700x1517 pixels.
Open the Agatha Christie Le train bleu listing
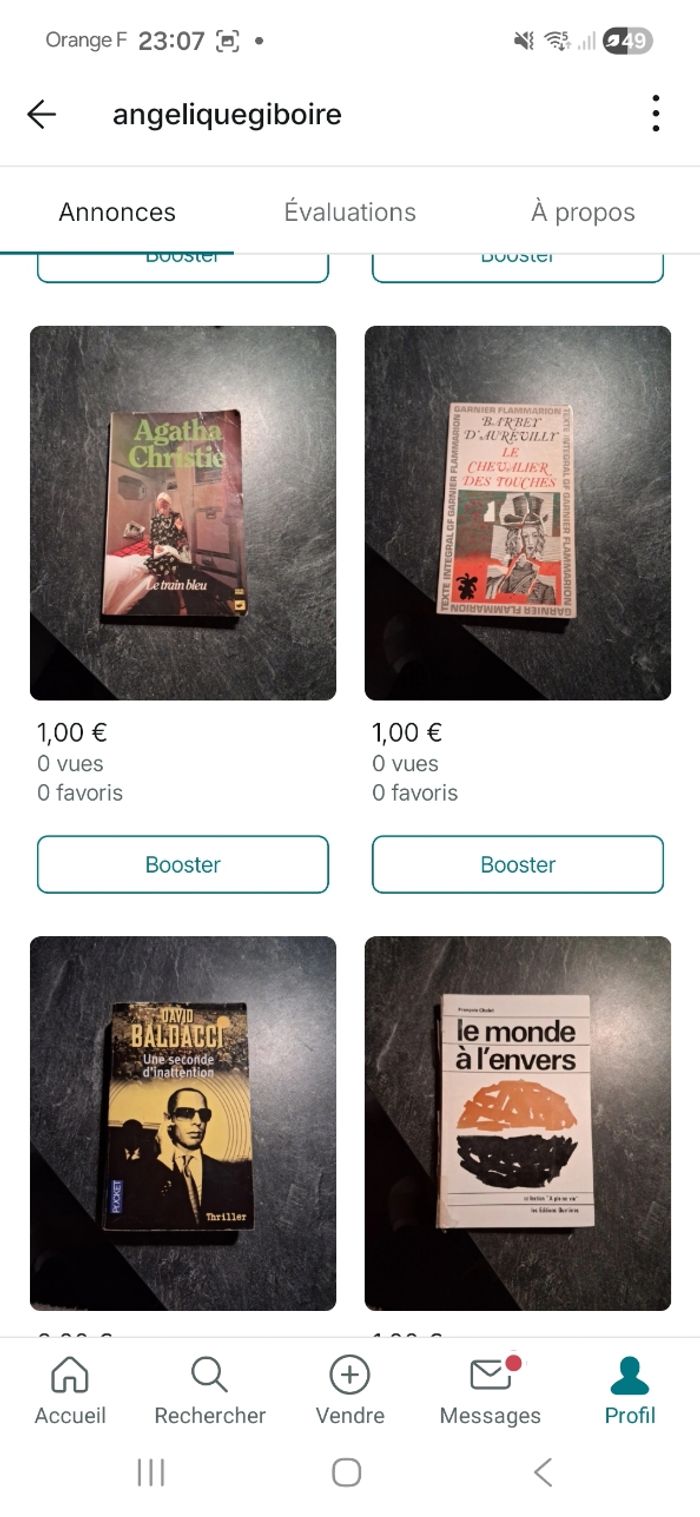tap(183, 513)
